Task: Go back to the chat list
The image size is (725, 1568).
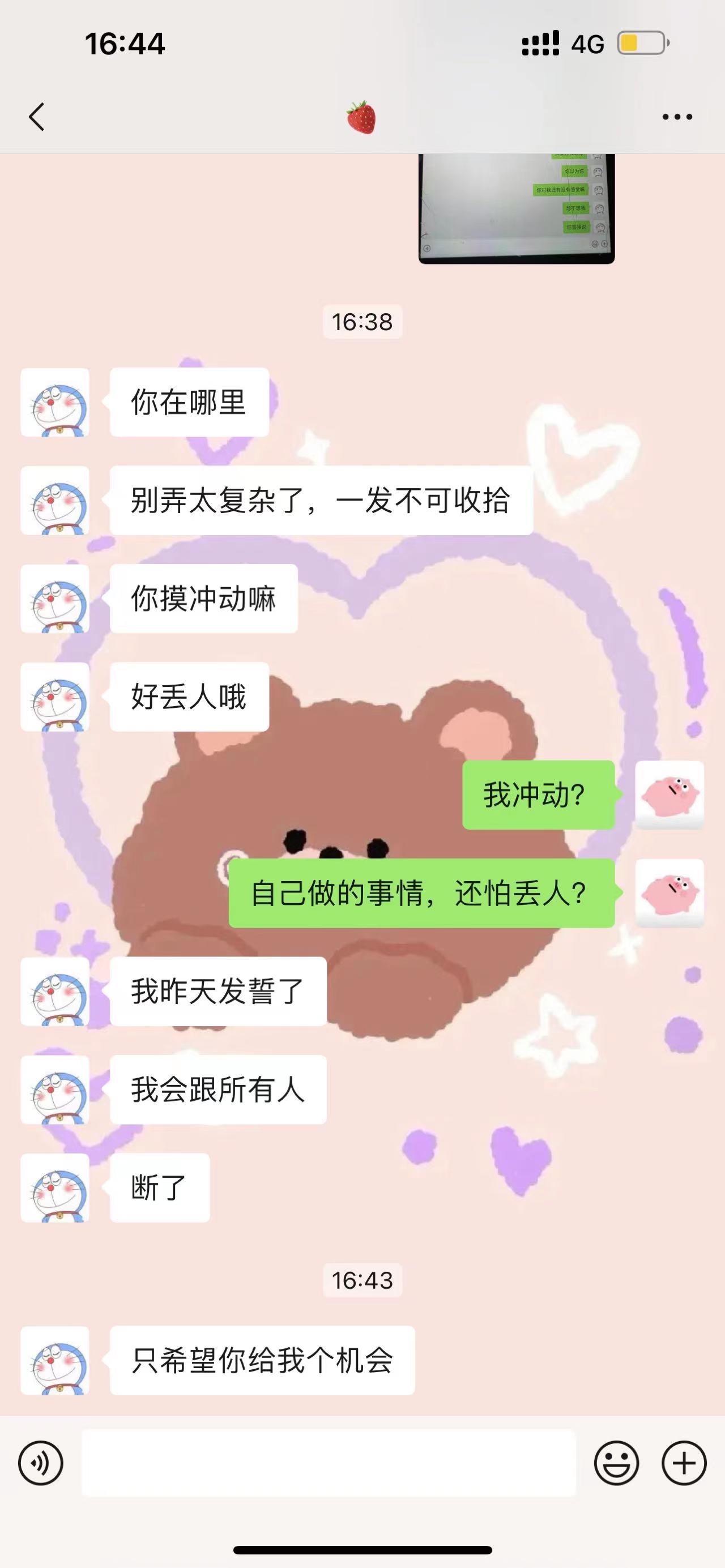Action: click(x=36, y=116)
